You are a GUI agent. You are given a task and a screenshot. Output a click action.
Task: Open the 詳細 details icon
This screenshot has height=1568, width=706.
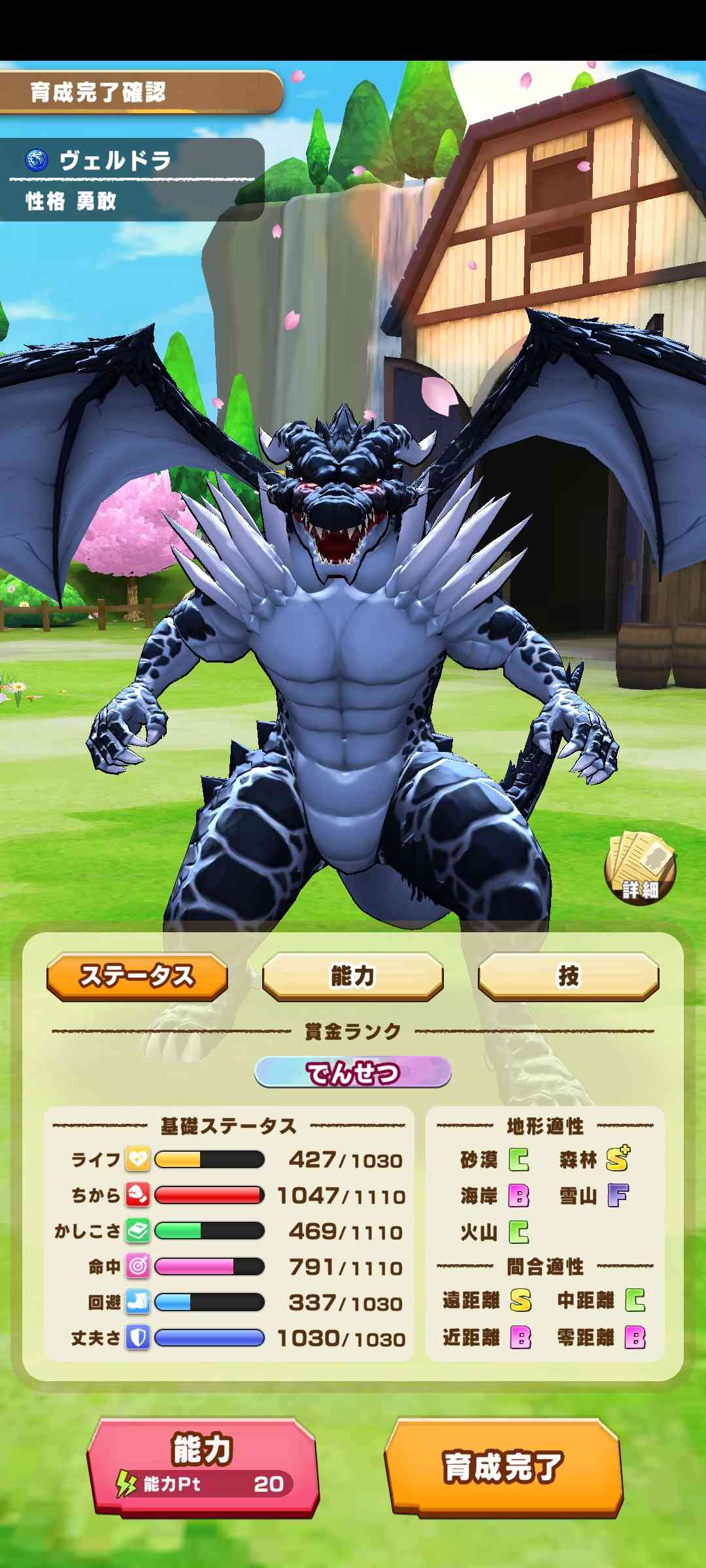pyautogui.click(x=640, y=868)
